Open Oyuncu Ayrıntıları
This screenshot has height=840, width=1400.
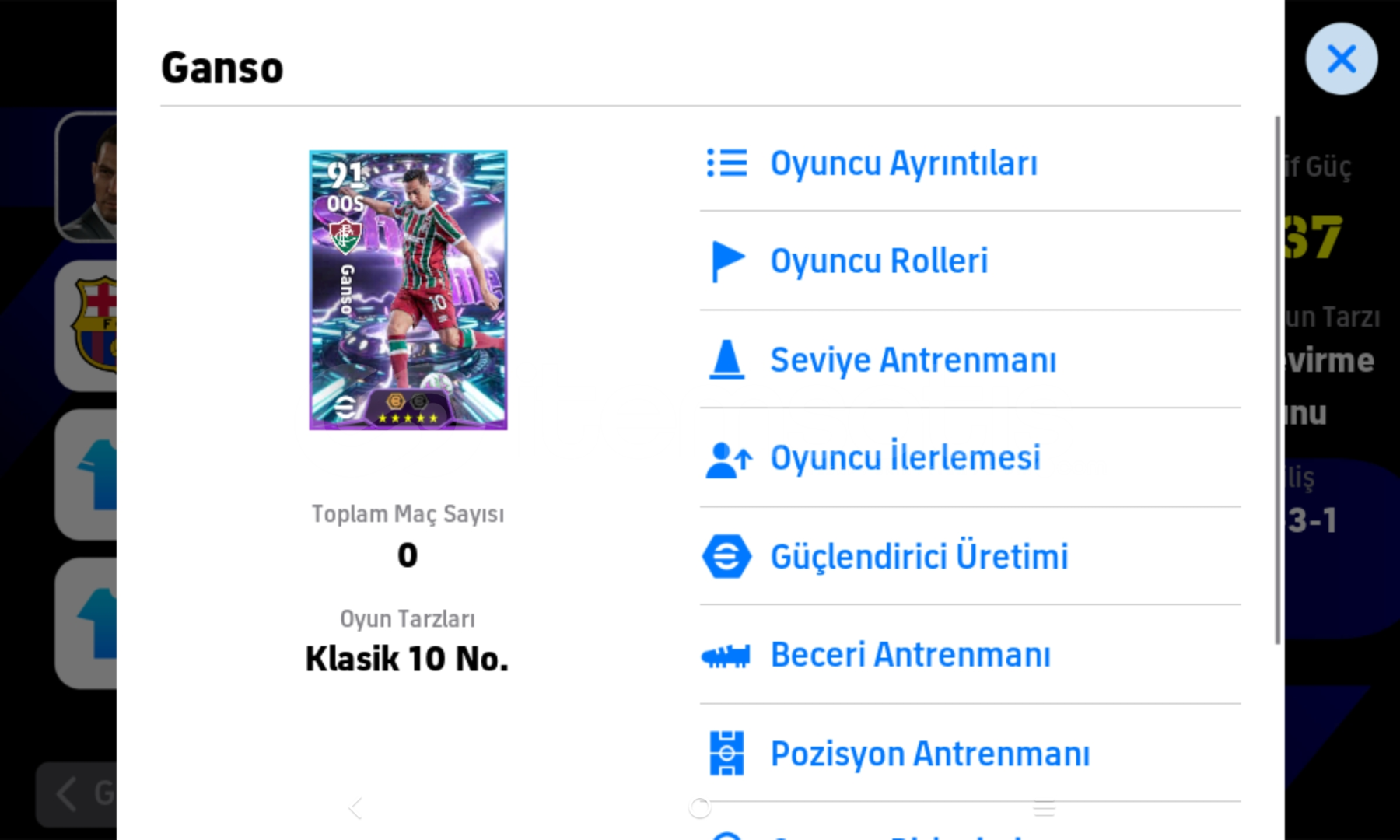(x=902, y=163)
